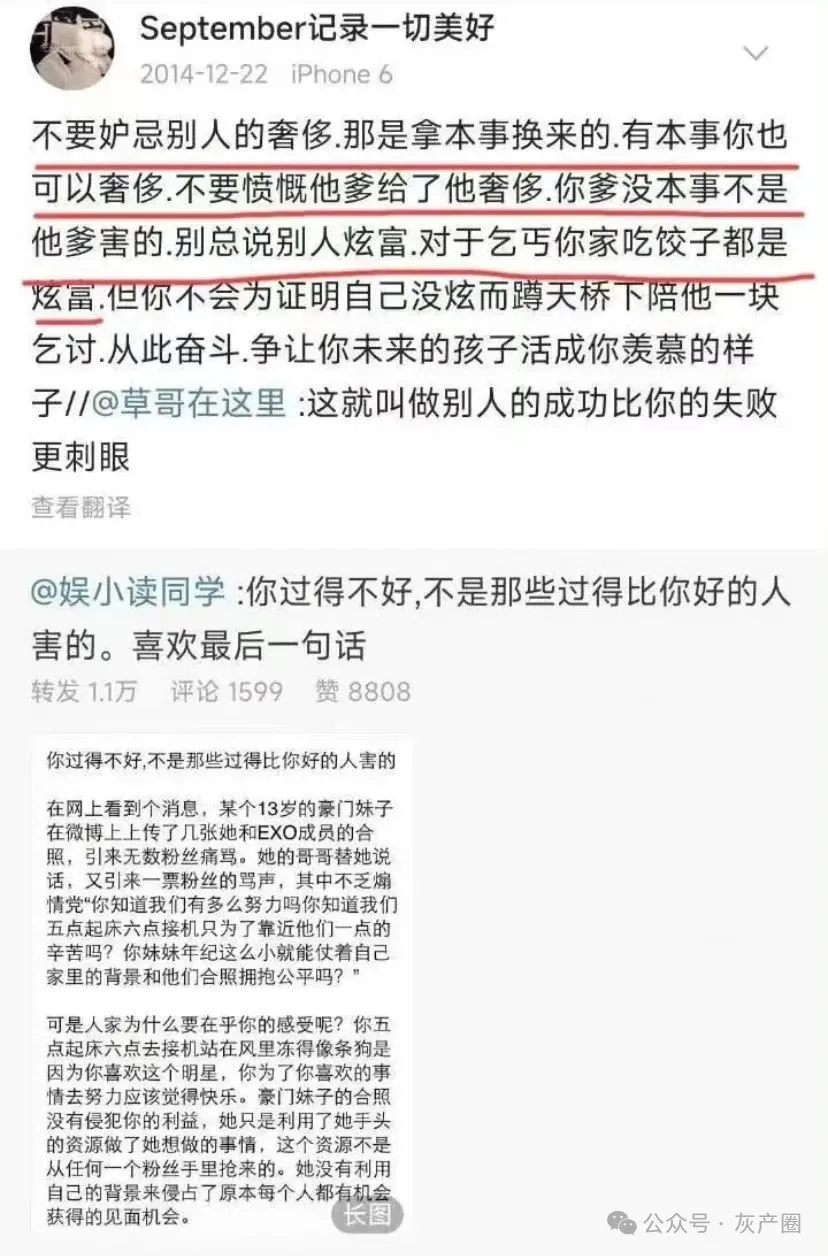Open the 长图 long image attachment

click(x=366, y=1214)
